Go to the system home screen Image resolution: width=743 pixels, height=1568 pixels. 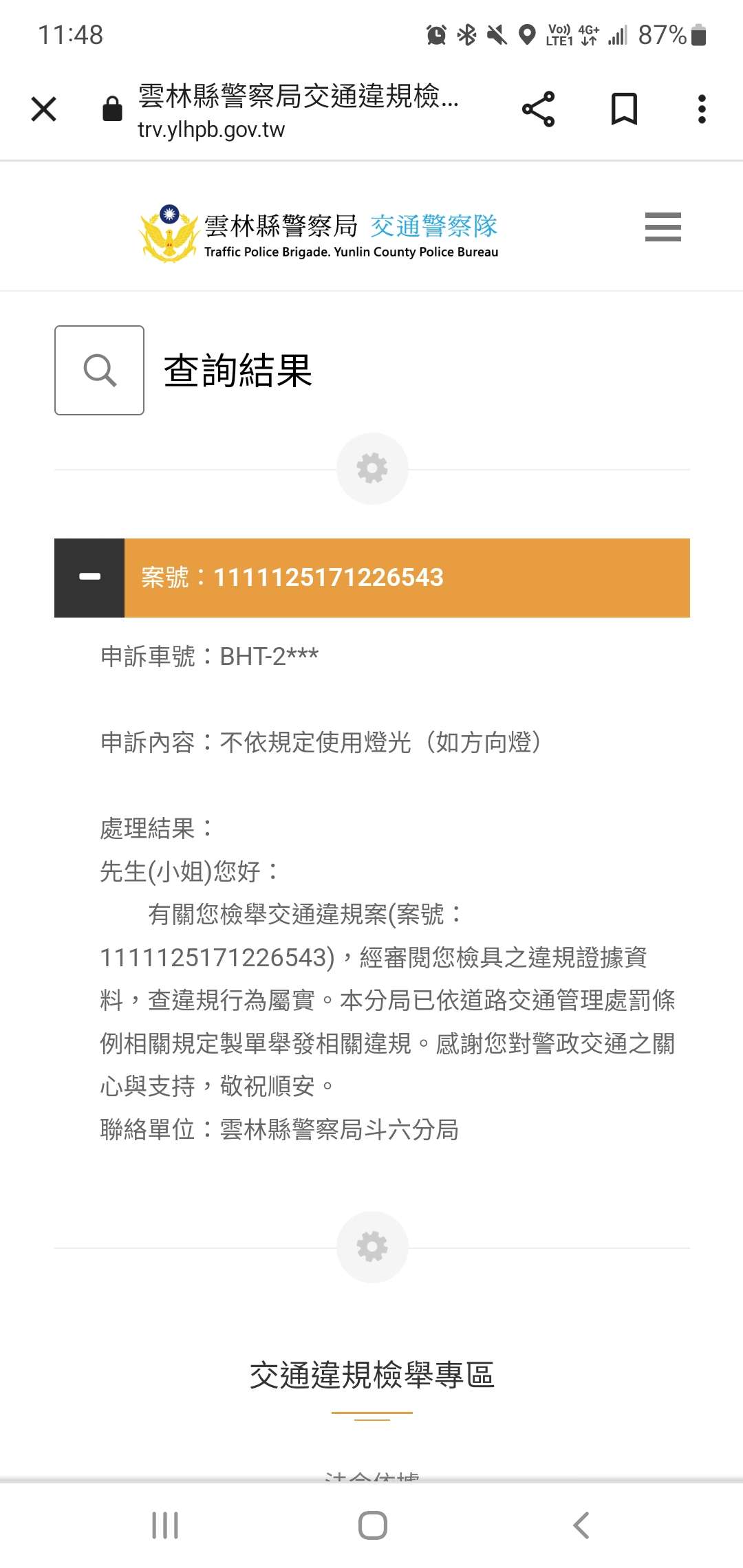pyautogui.click(x=372, y=1525)
